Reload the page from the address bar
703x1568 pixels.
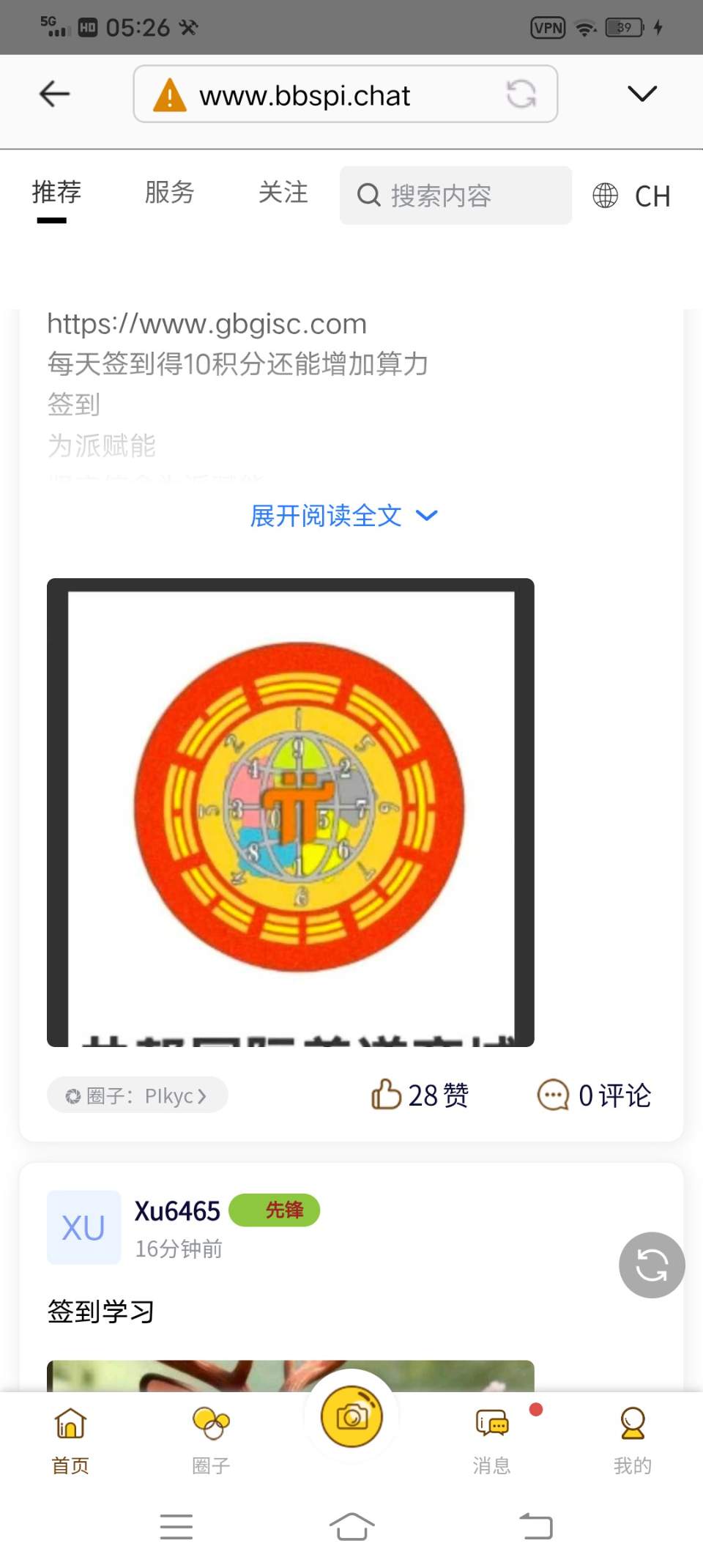point(521,94)
